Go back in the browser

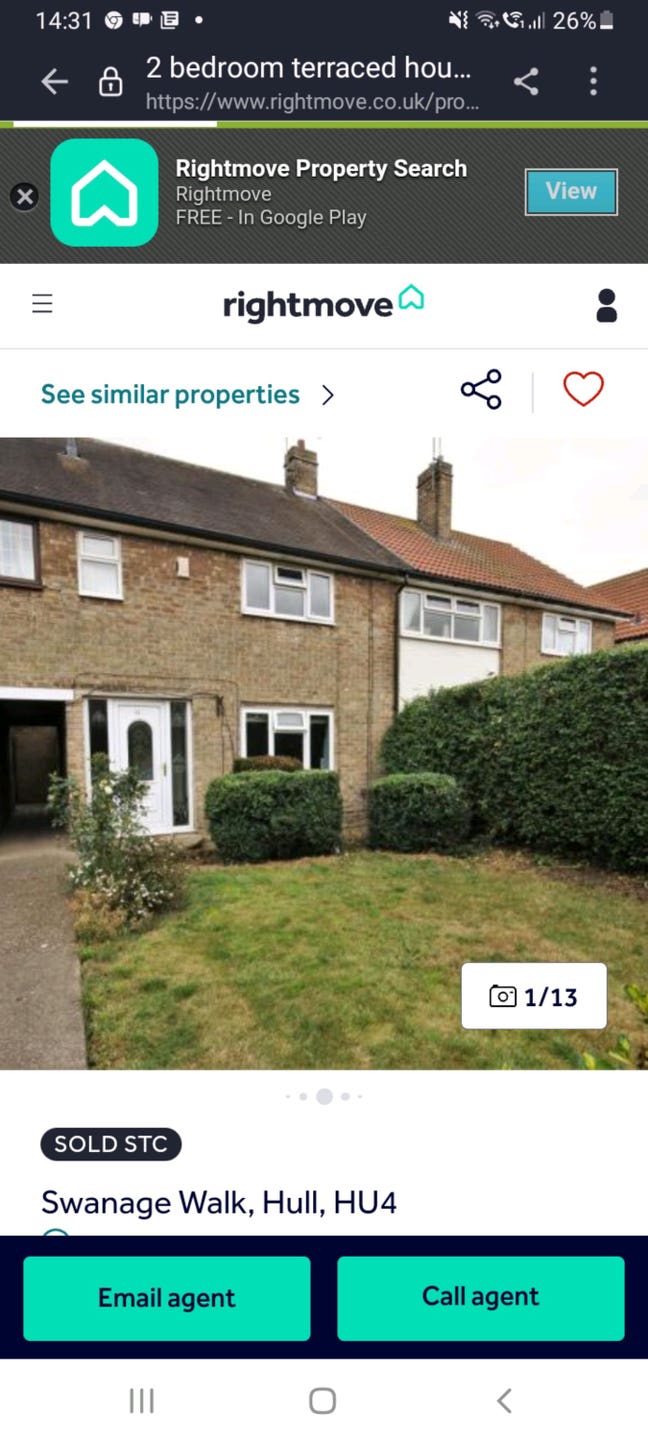point(54,82)
